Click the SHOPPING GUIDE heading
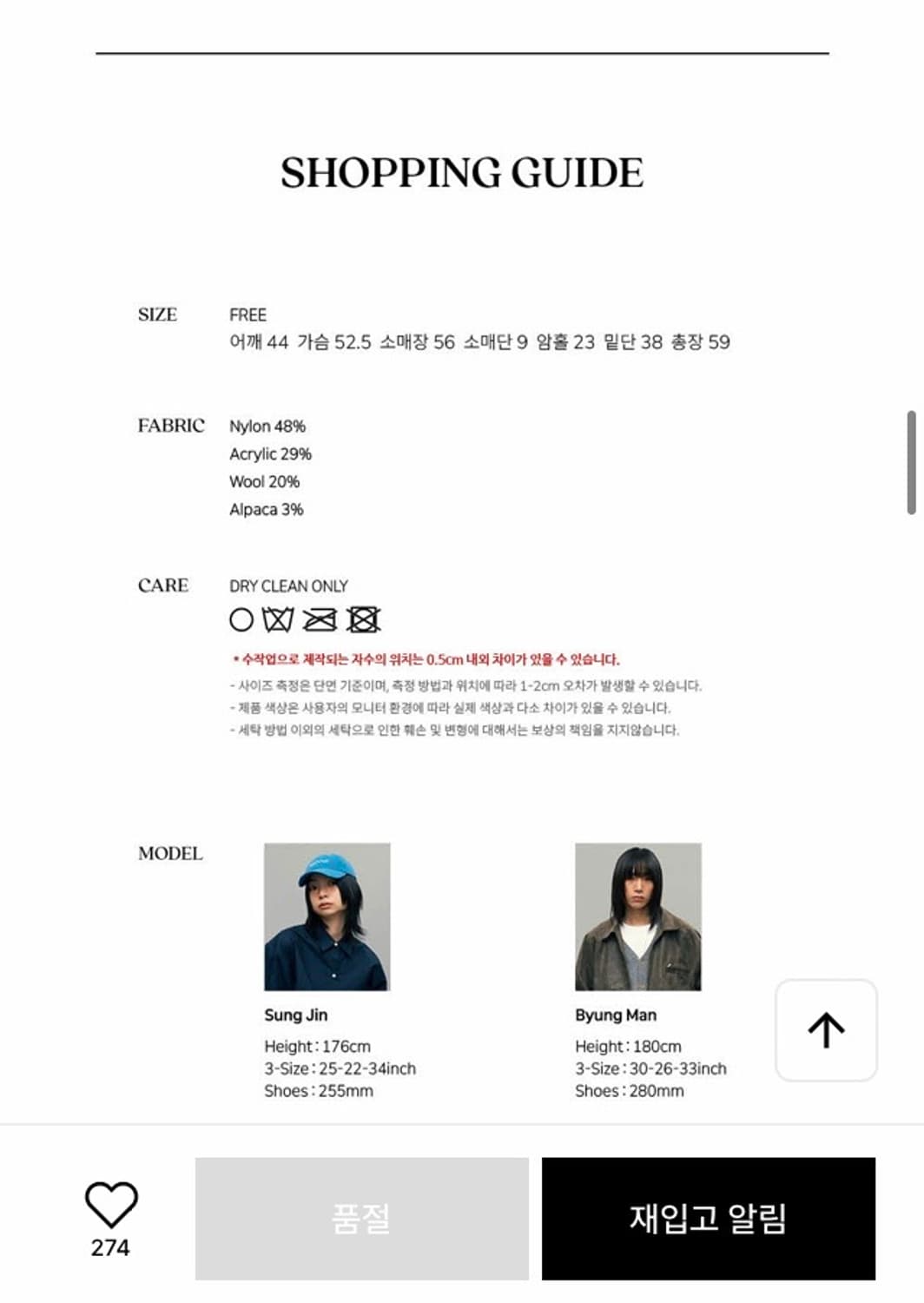The height and width of the screenshot is (1303, 924). click(461, 173)
